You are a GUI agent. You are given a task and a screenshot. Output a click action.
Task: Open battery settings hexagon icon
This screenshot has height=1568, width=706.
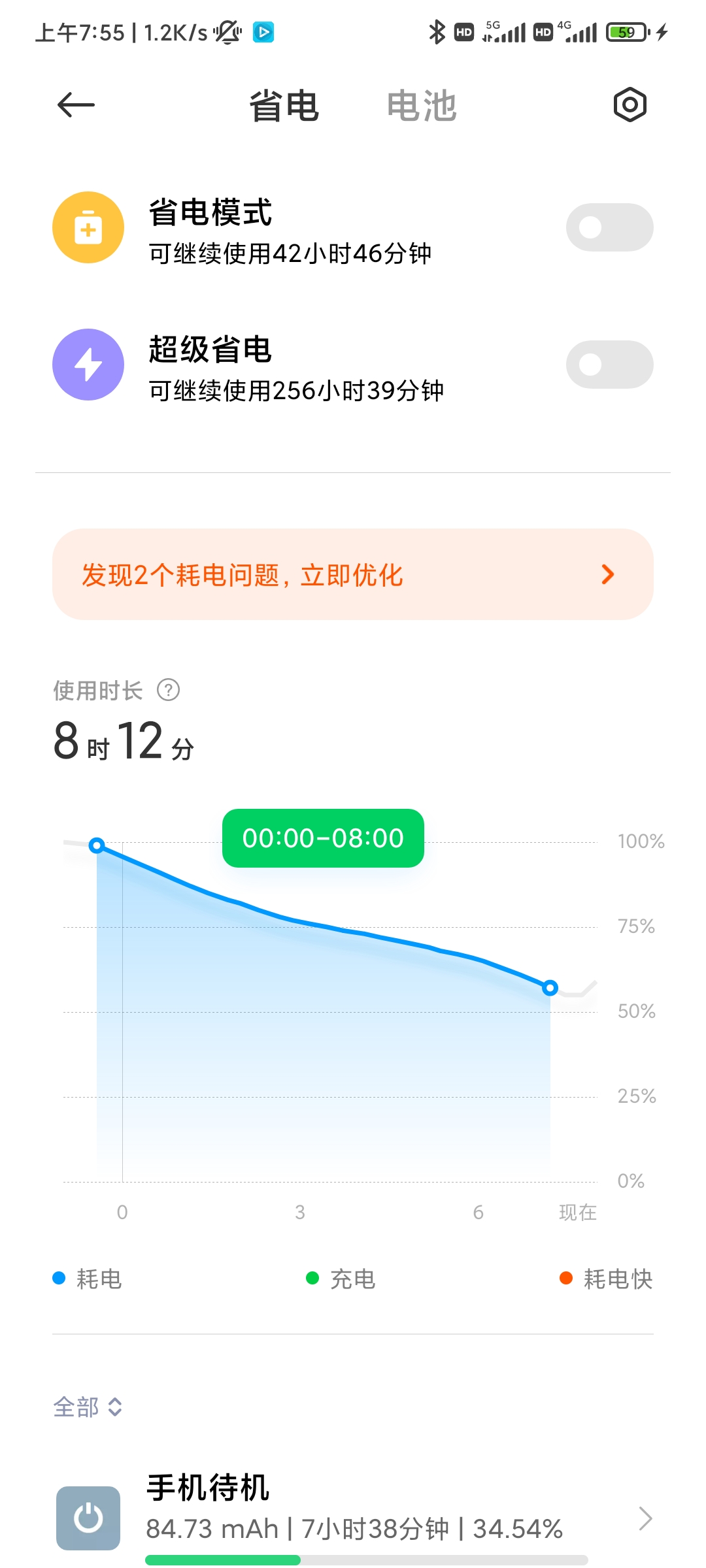630,105
